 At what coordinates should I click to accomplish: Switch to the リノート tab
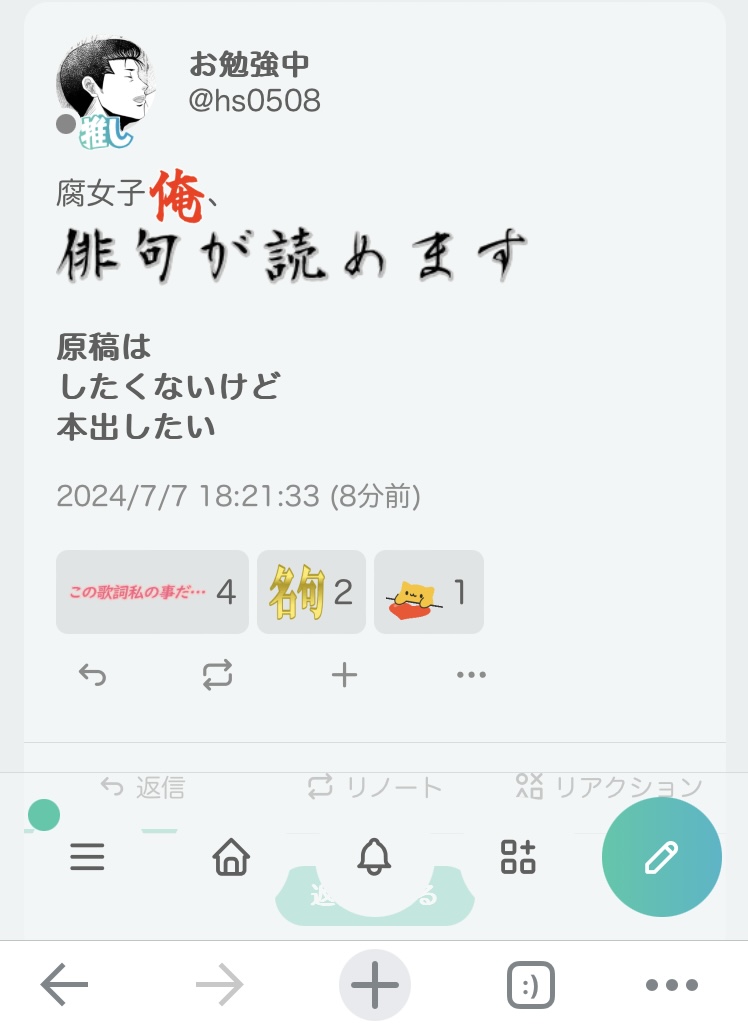pyautogui.click(x=374, y=788)
